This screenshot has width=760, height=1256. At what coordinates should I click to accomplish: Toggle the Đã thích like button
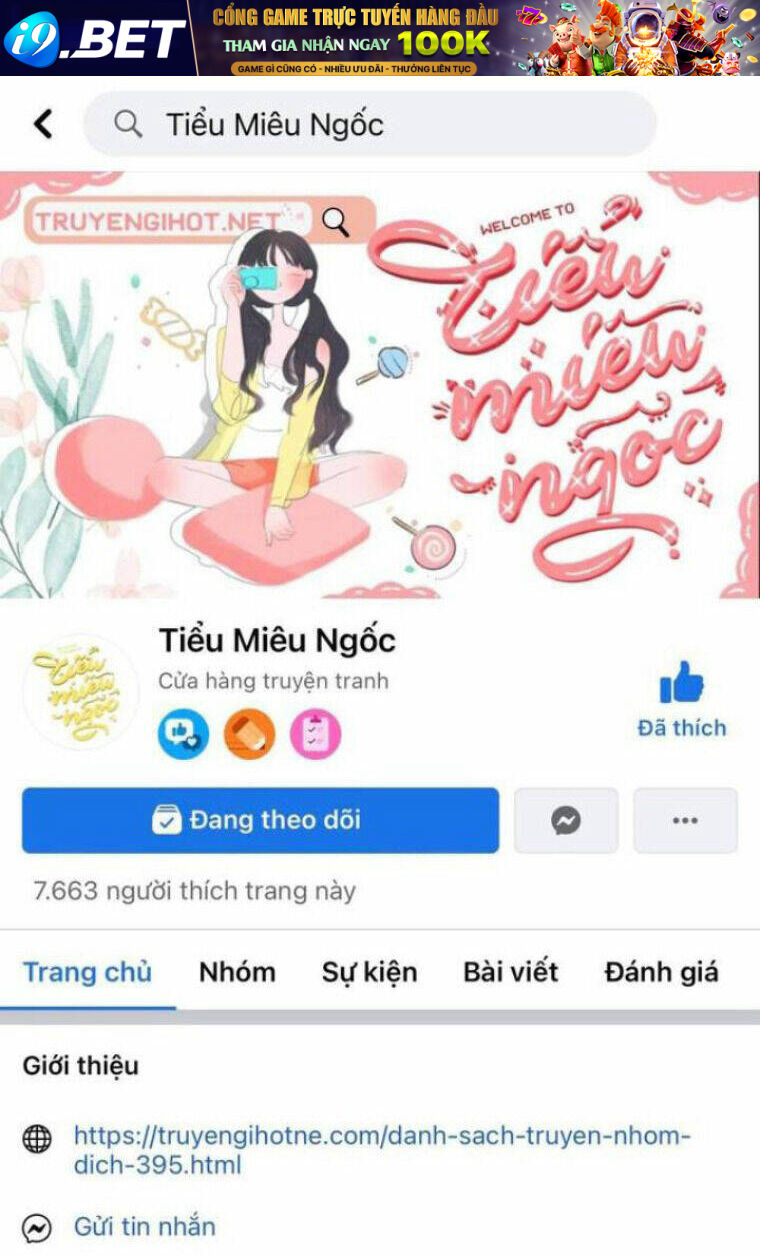coord(682,699)
